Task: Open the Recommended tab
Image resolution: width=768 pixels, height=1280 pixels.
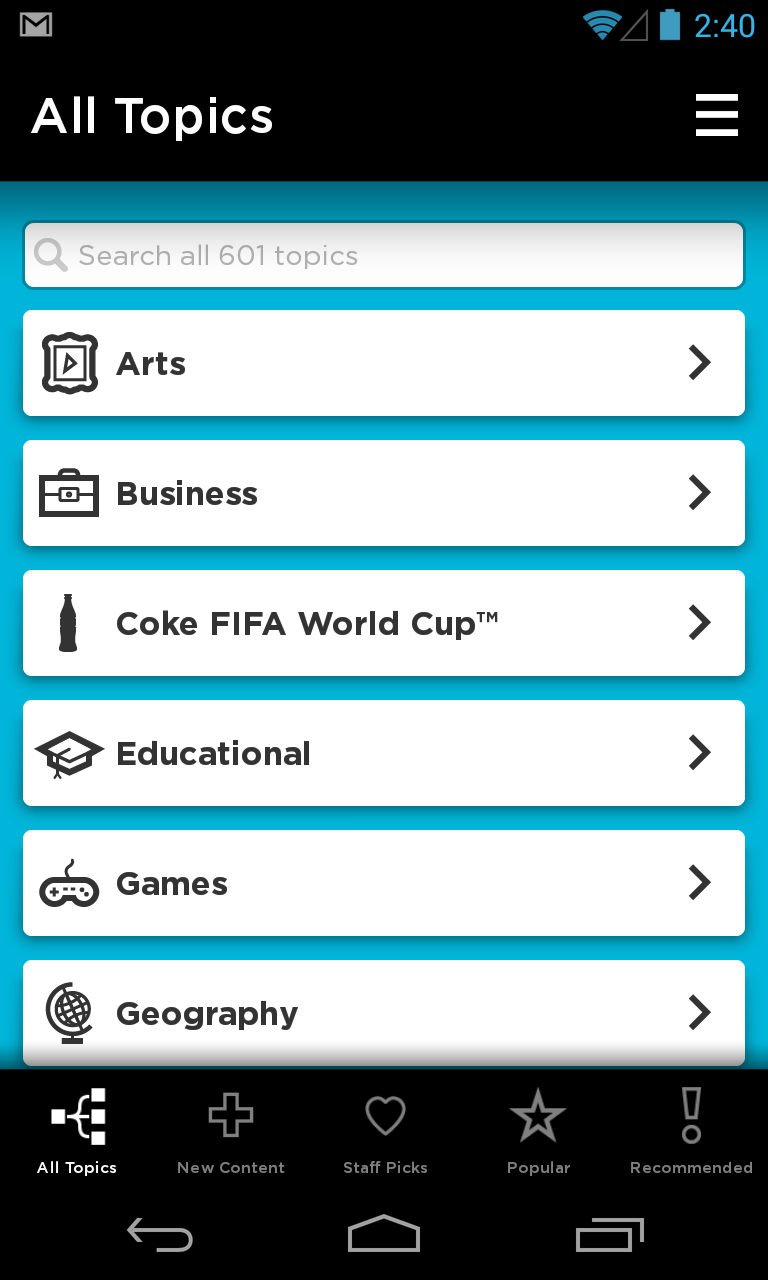Action: point(691,1132)
